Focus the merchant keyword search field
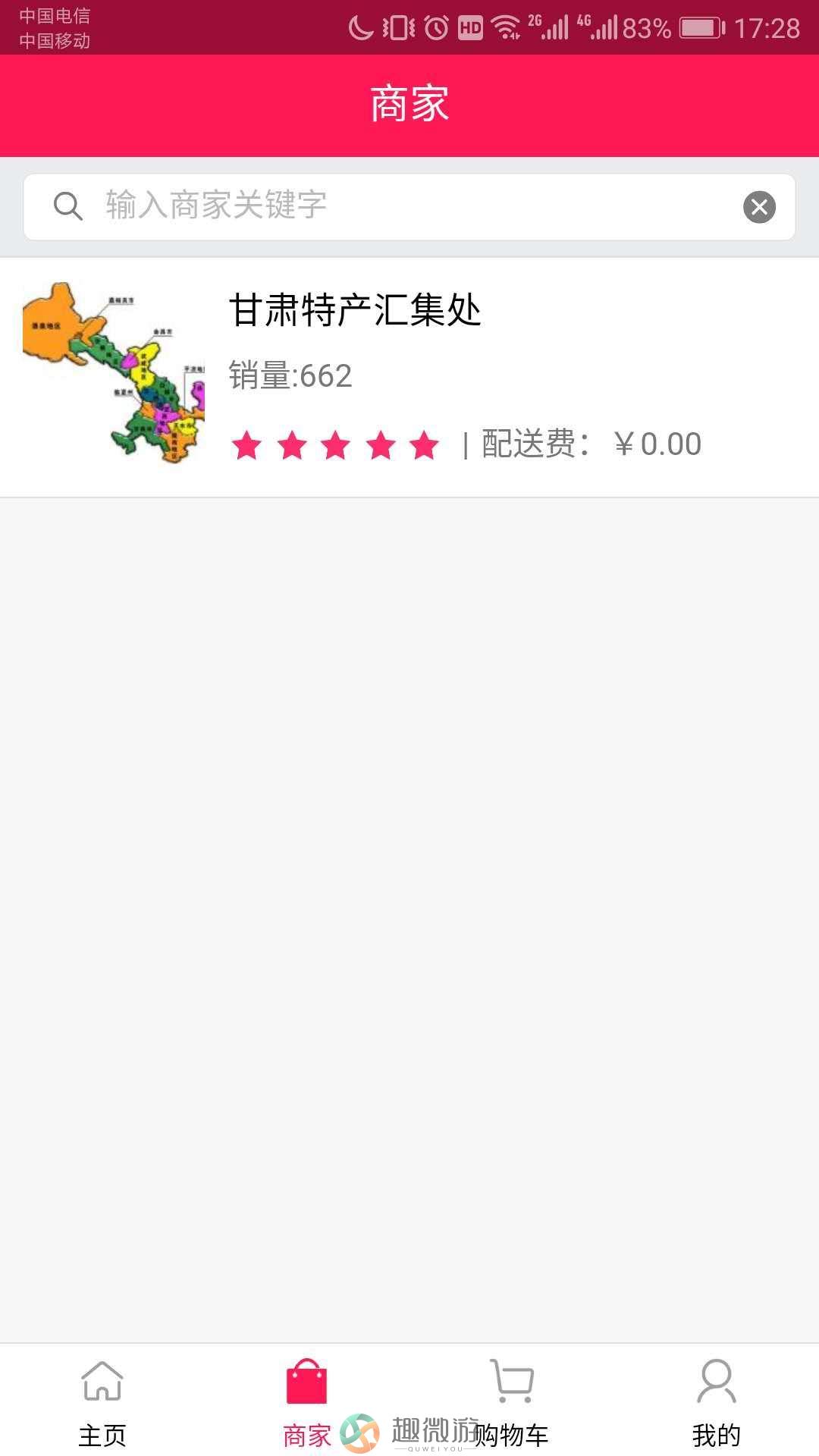 pos(409,206)
